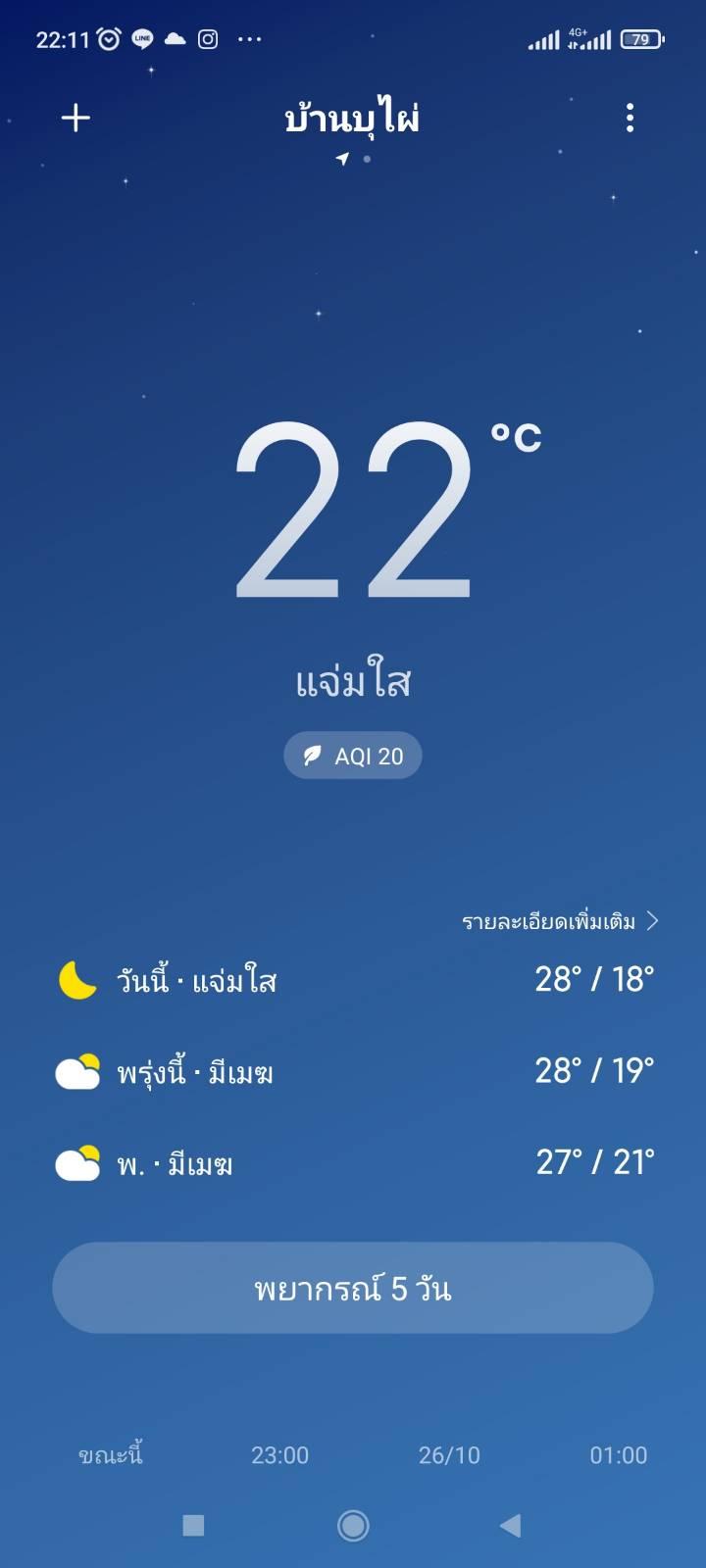Image resolution: width=706 pixels, height=1568 pixels.
Task: Open the three-dot overflow menu
Action: point(630,119)
